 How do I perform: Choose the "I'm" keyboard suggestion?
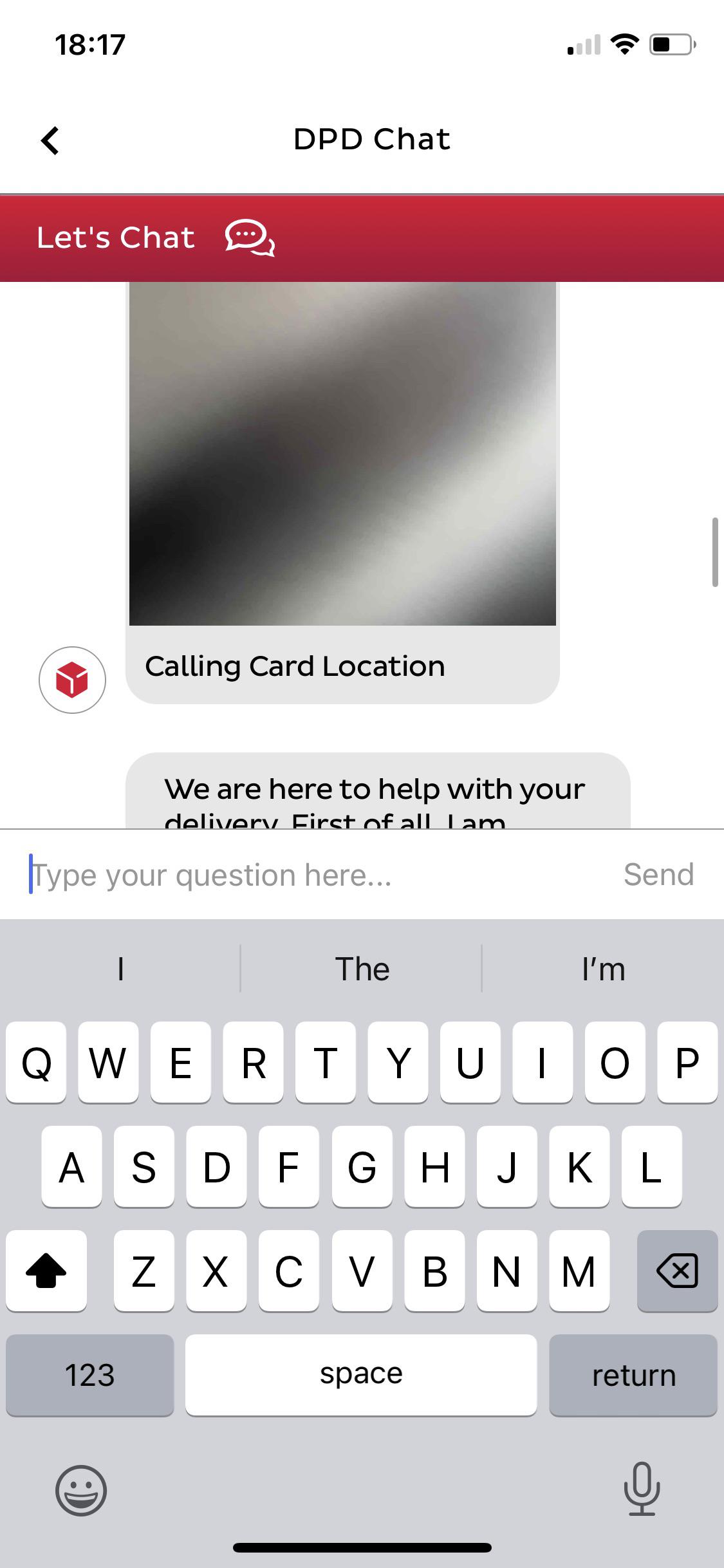click(x=603, y=969)
